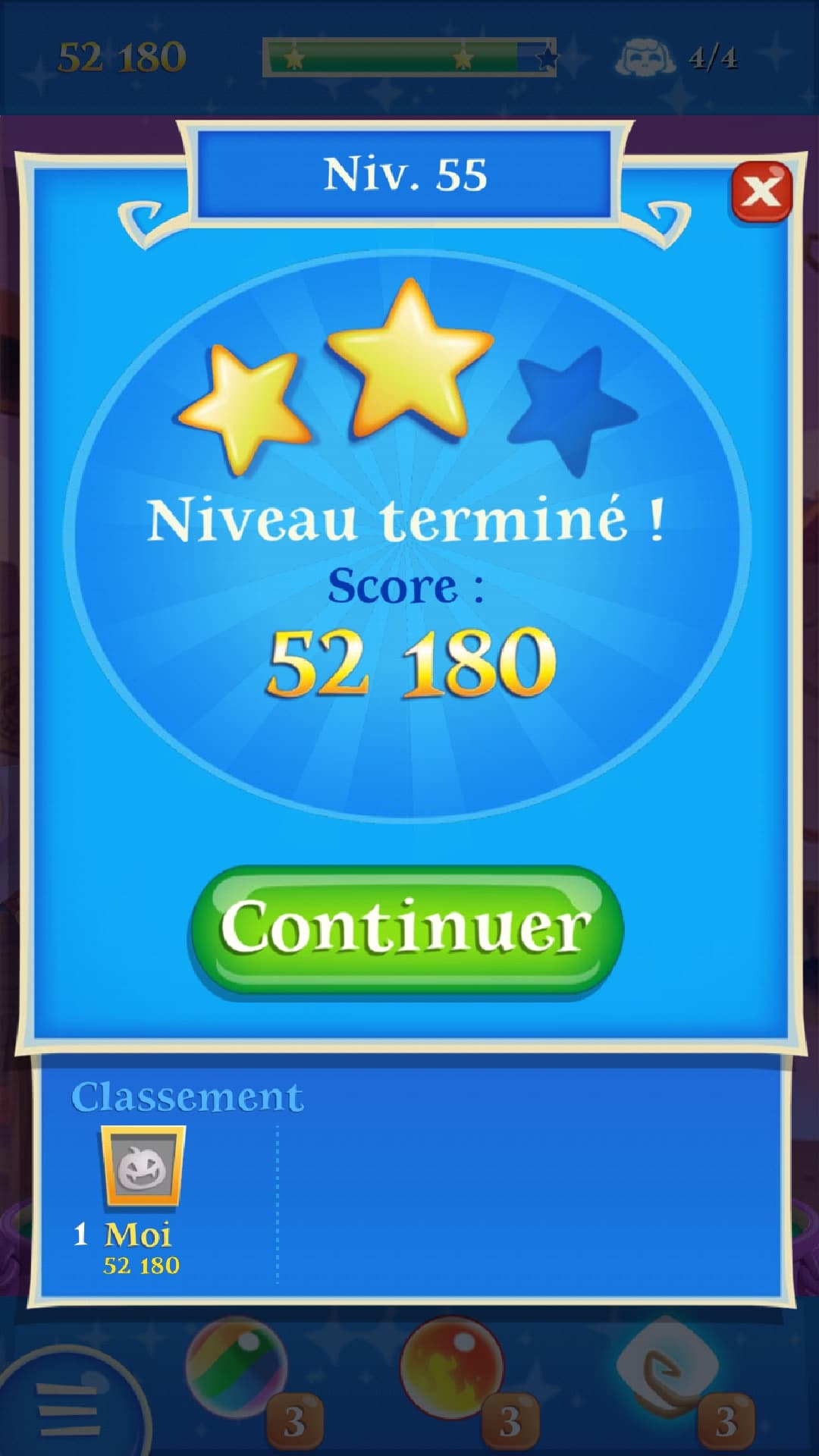Tap the green Continuer button
This screenshot has height=1456, width=819.
(x=406, y=929)
